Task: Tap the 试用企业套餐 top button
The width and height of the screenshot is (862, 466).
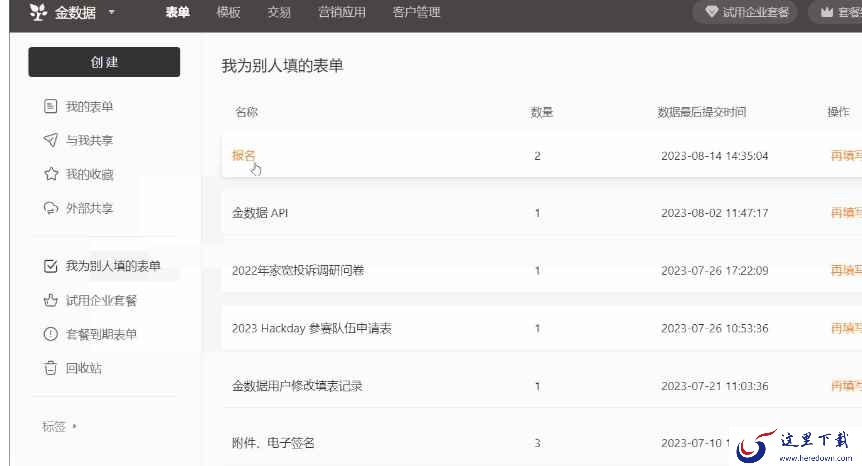Action: coord(747,12)
